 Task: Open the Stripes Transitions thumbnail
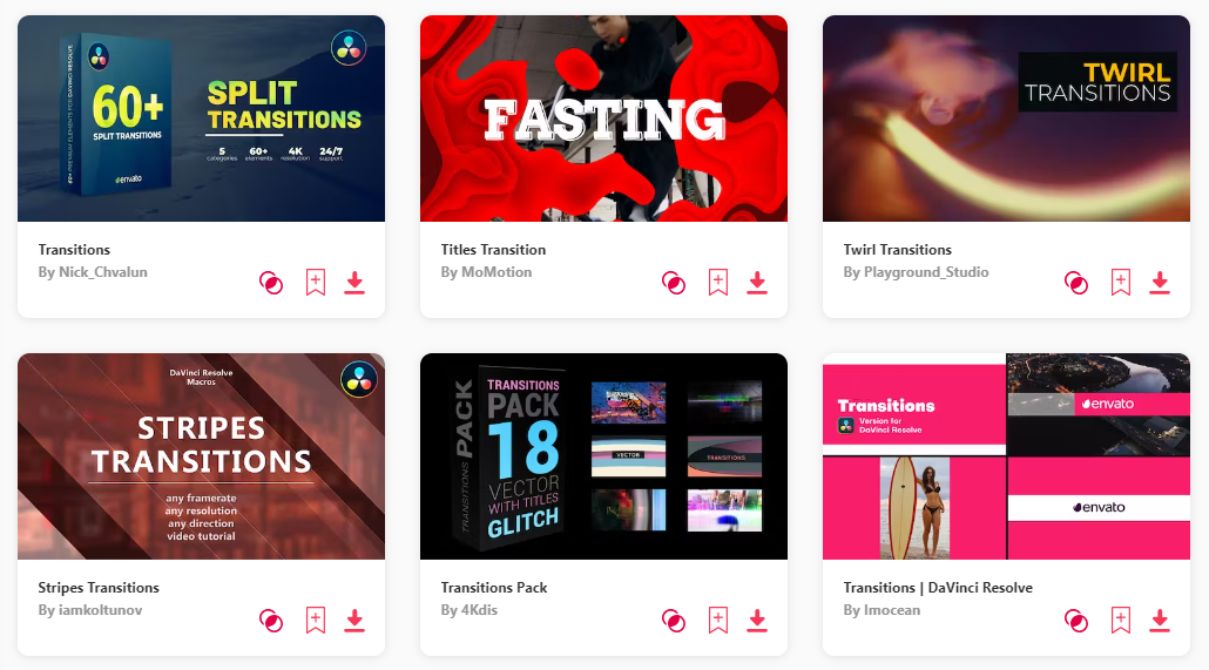(201, 456)
